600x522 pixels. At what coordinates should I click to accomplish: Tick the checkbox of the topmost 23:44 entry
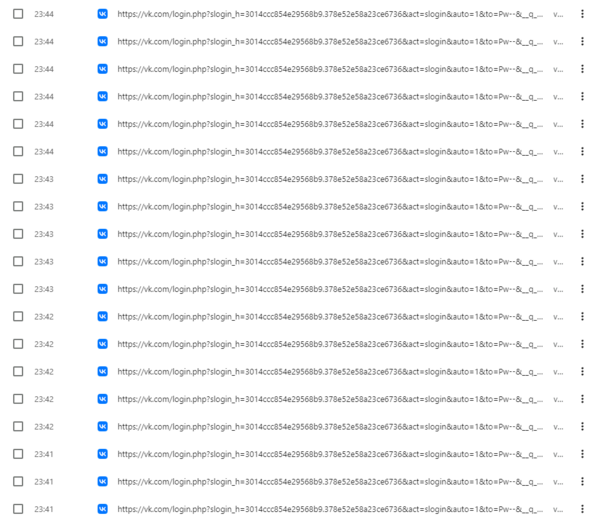tap(18, 14)
